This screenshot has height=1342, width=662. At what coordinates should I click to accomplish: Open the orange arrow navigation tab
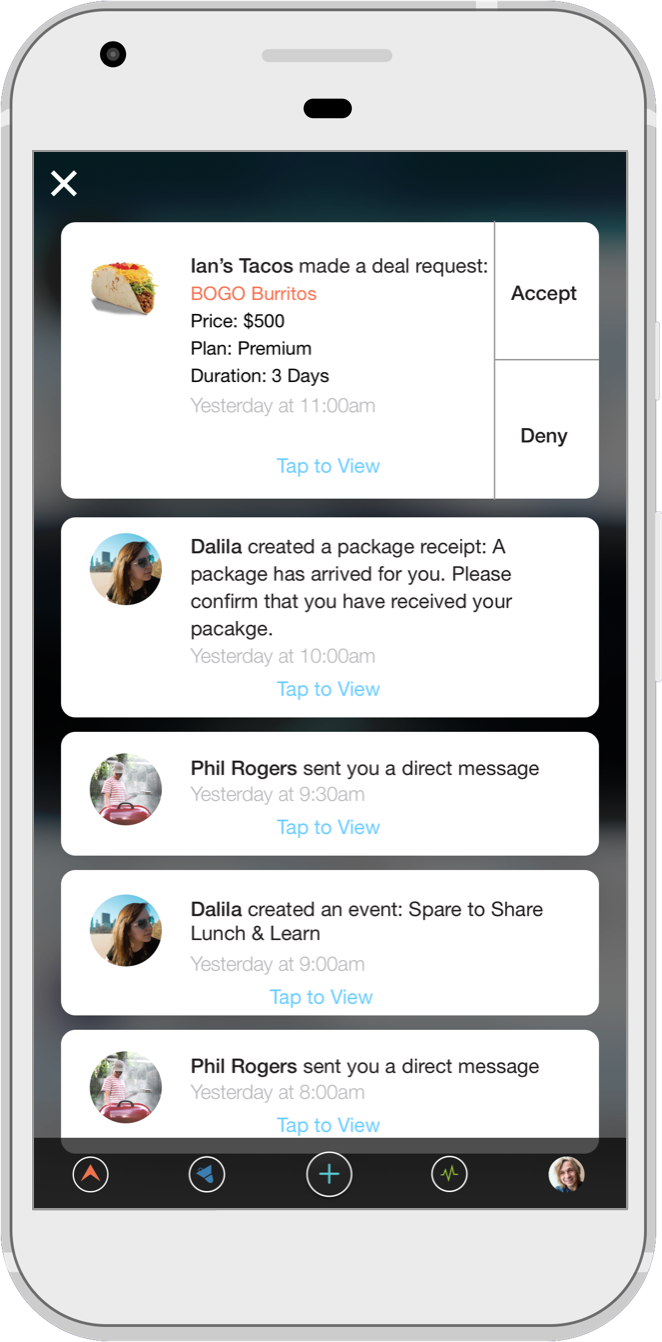point(91,1174)
